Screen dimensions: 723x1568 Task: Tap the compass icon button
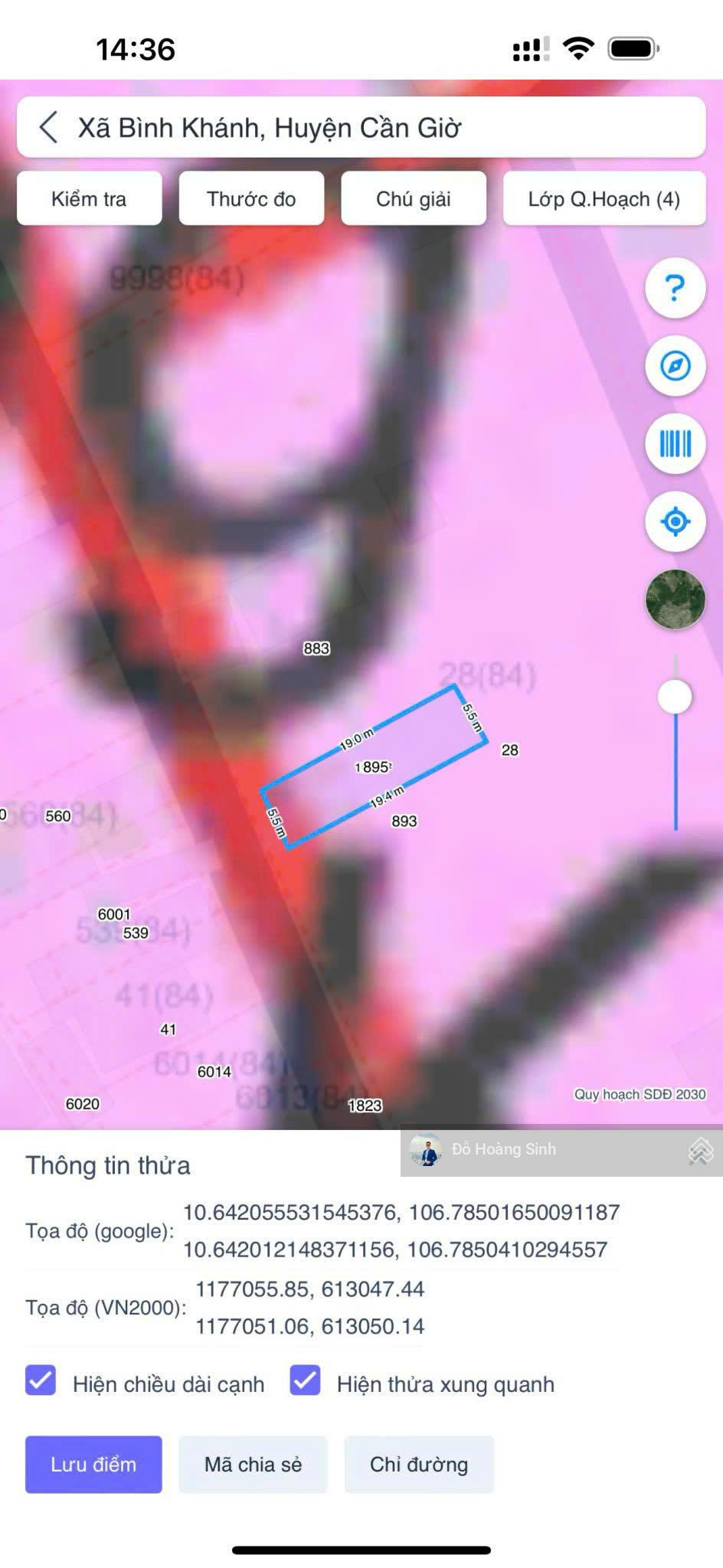(x=675, y=366)
